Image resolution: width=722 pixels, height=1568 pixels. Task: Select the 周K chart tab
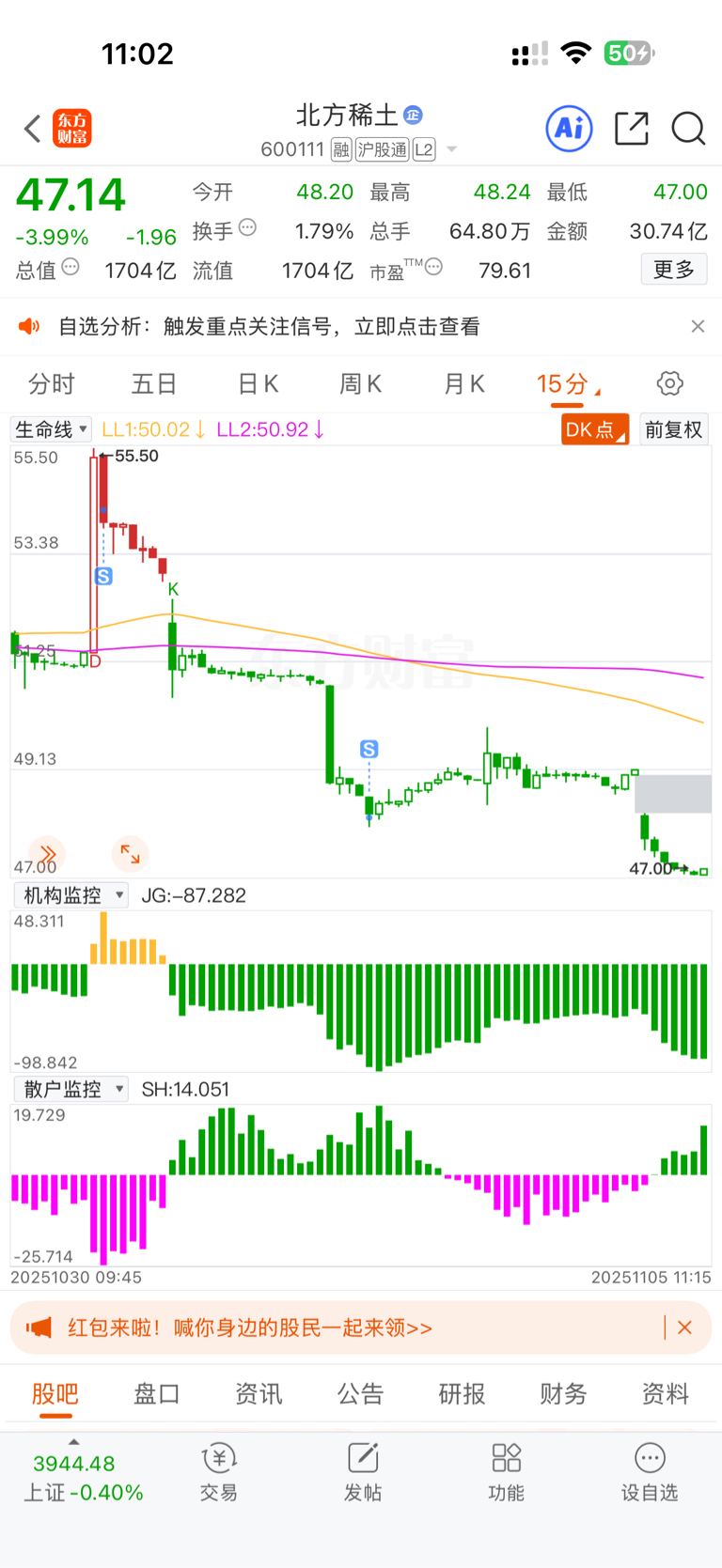click(x=360, y=383)
